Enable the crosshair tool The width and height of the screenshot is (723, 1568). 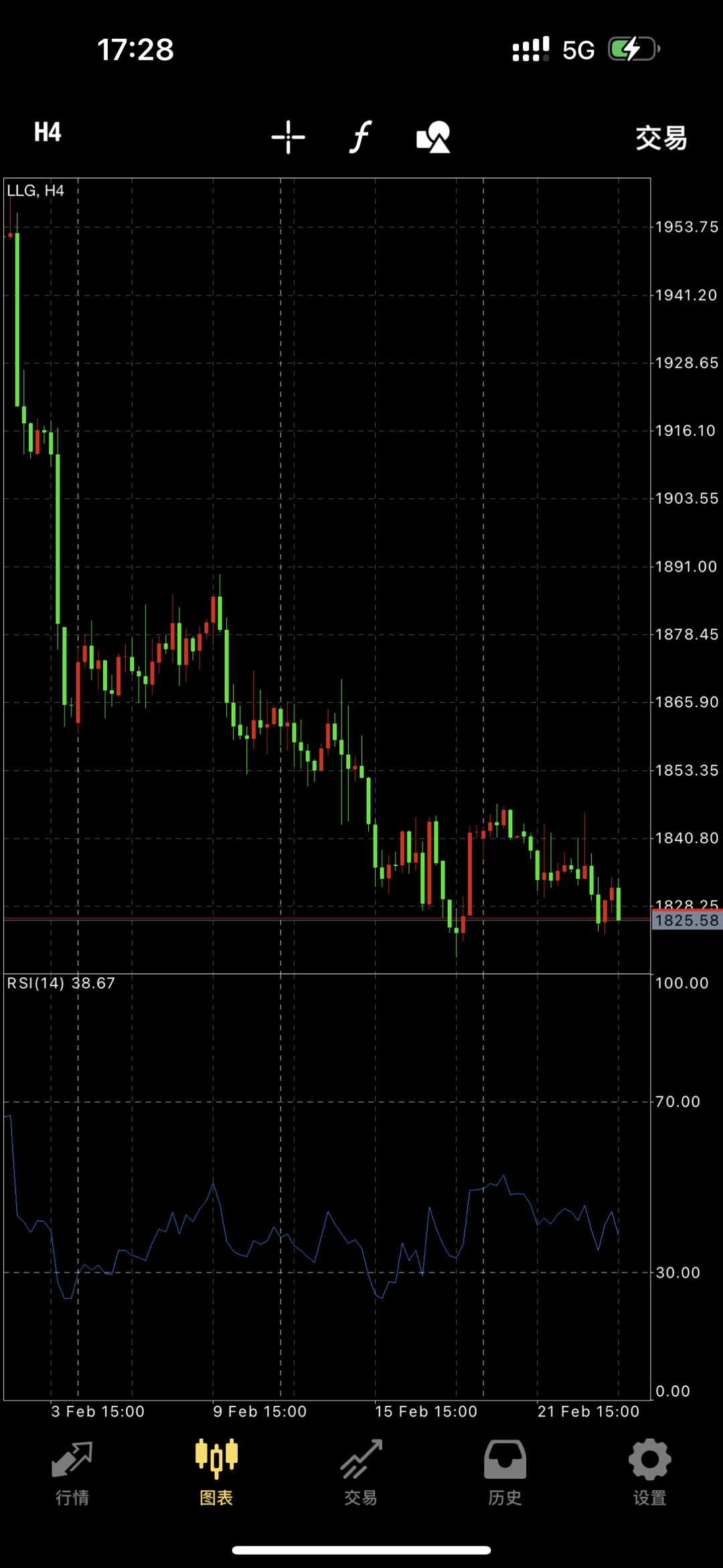click(288, 137)
